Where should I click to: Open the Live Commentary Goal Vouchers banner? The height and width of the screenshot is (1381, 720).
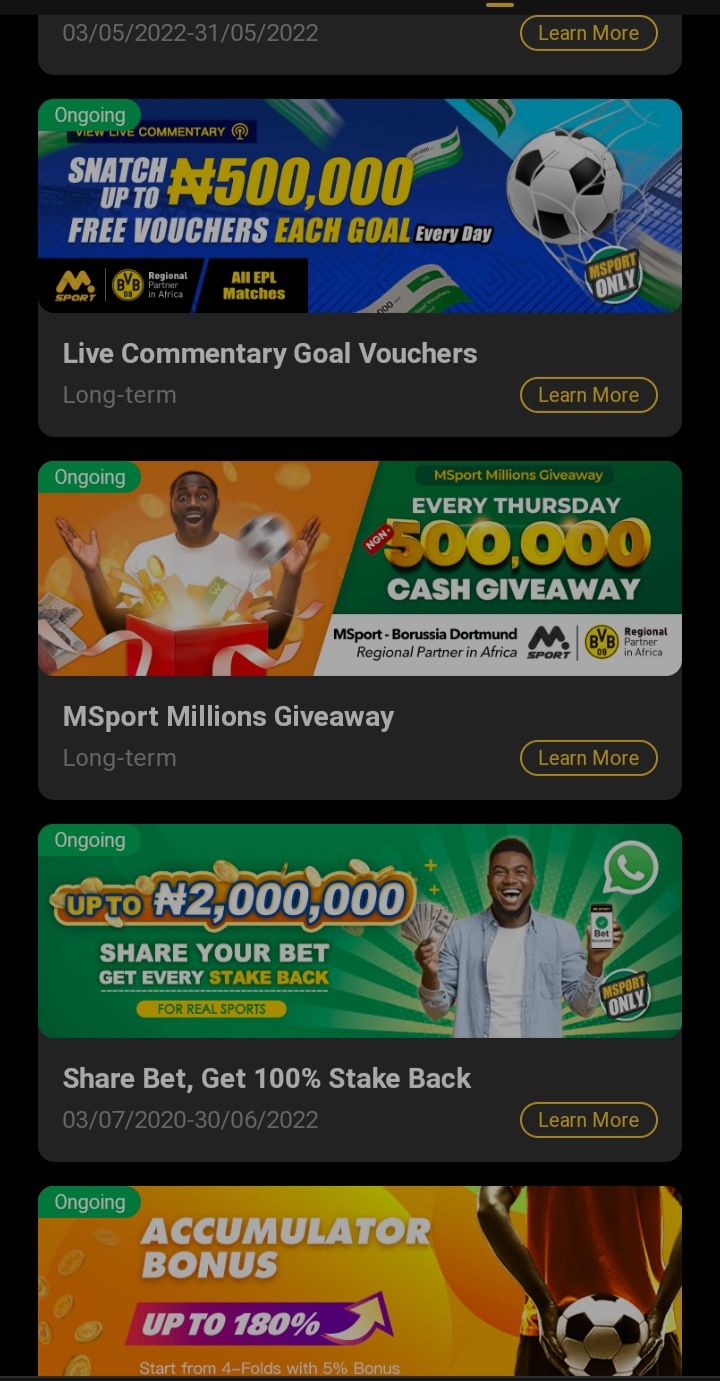tap(360, 206)
